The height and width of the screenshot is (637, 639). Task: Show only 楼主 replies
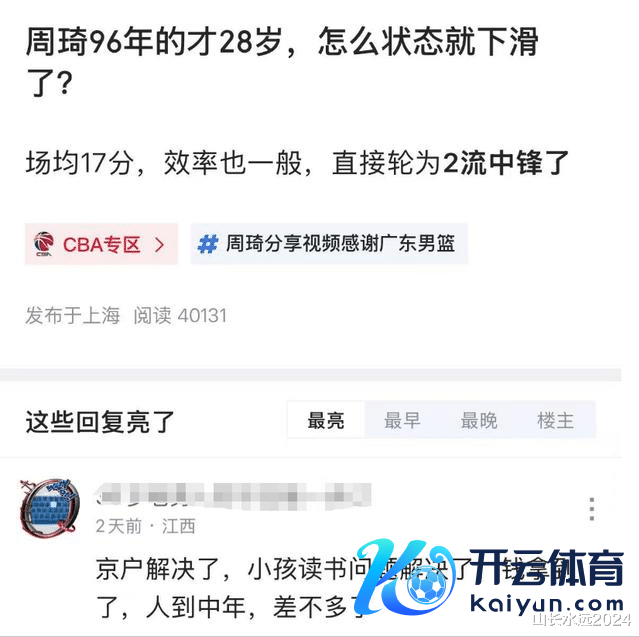(556, 421)
